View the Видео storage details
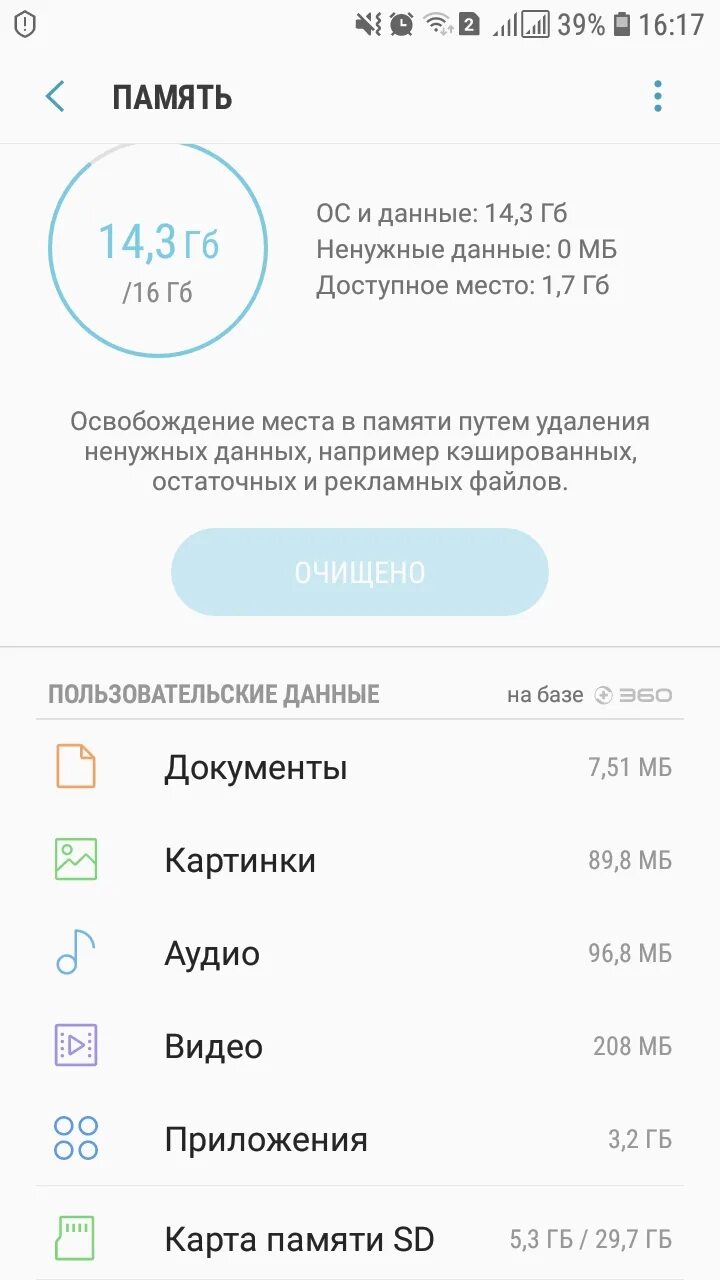Viewport: 720px width, 1280px height. [x=360, y=1047]
